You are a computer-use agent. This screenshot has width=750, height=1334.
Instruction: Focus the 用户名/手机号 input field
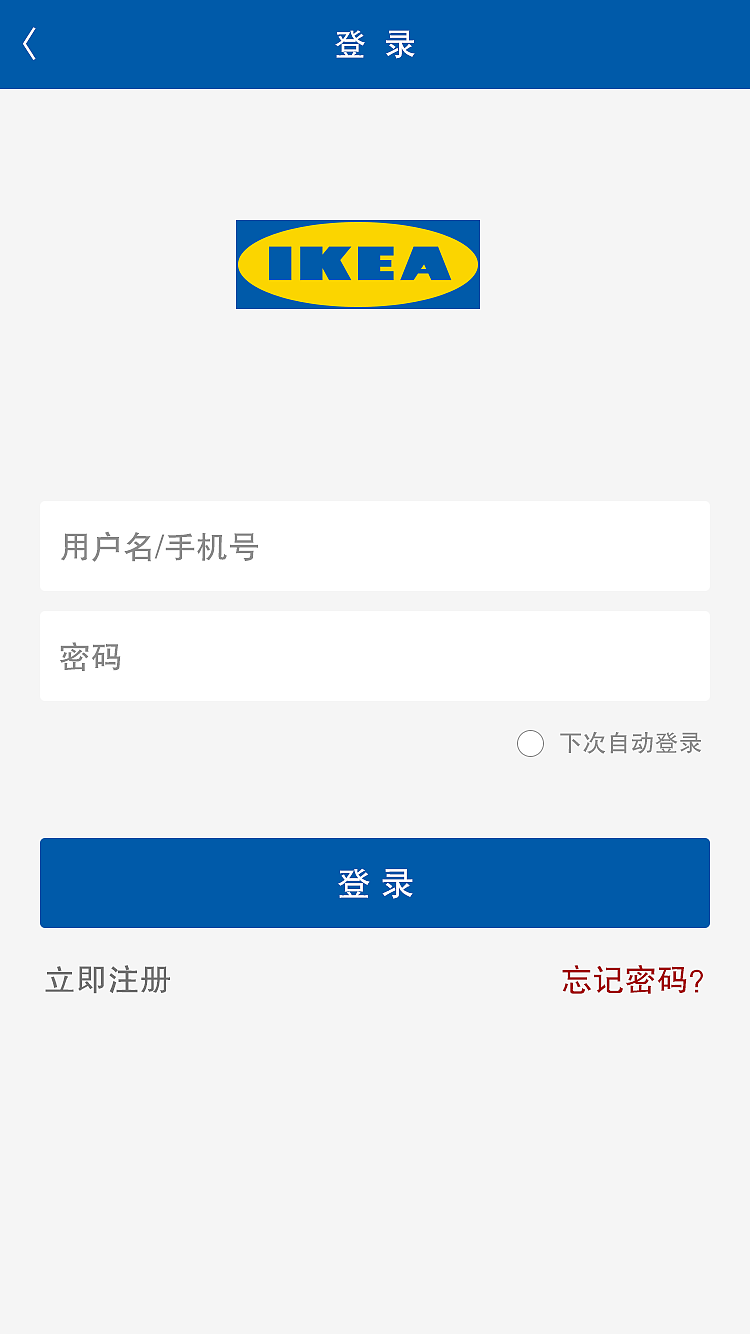point(375,546)
